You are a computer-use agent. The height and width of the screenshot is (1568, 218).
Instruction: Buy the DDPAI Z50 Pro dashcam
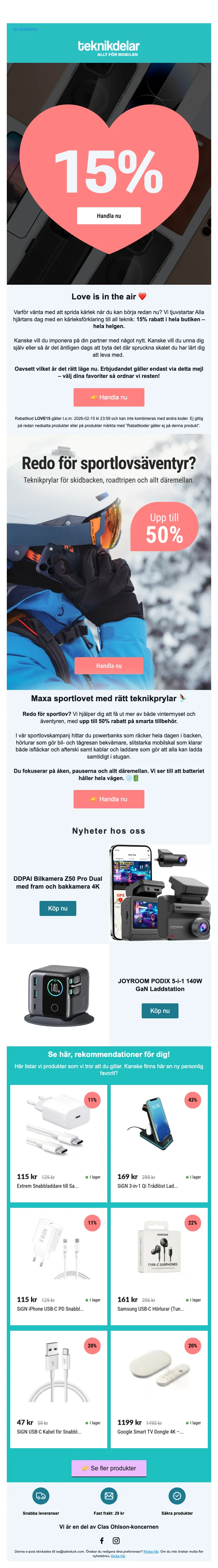coord(58,907)
